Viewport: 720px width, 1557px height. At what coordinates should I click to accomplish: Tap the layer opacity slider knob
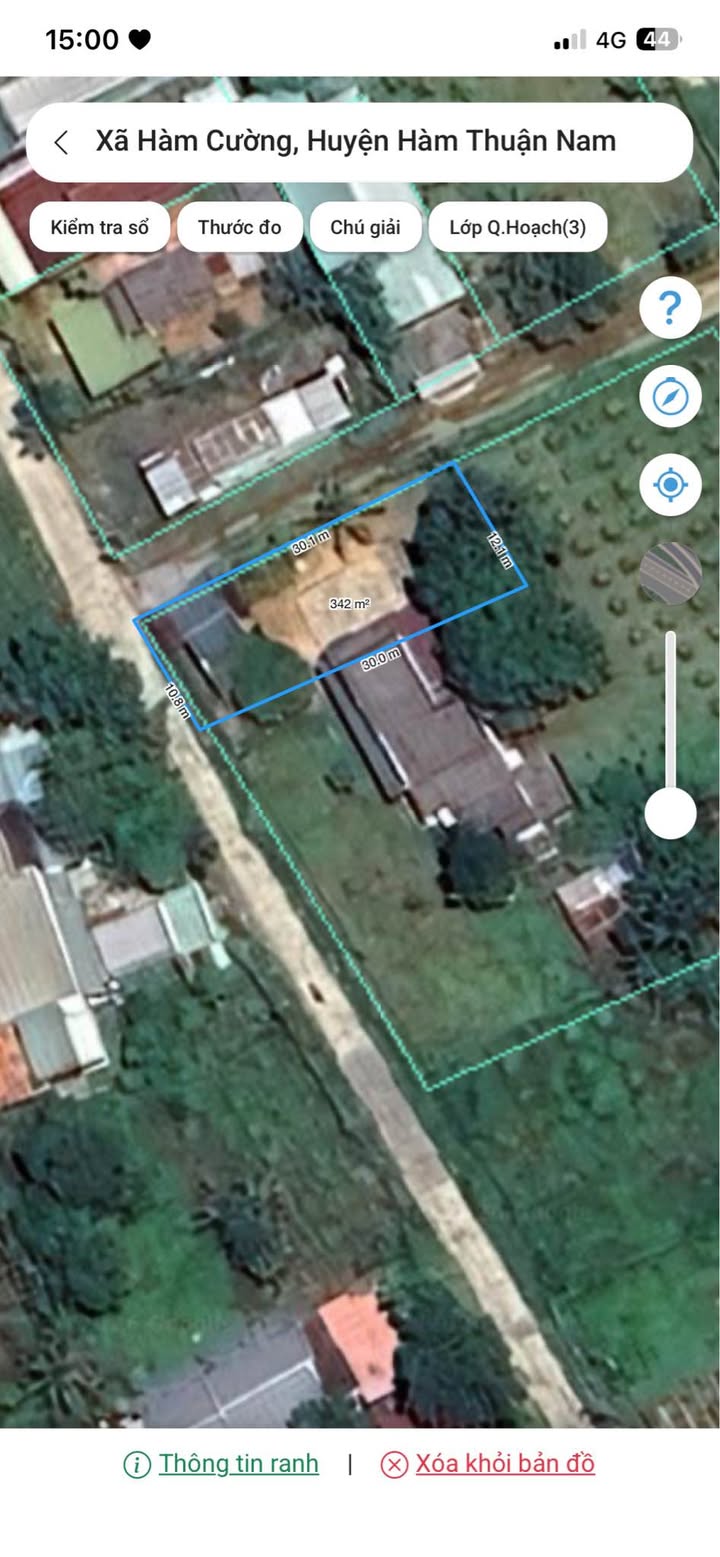coord(670,813)
